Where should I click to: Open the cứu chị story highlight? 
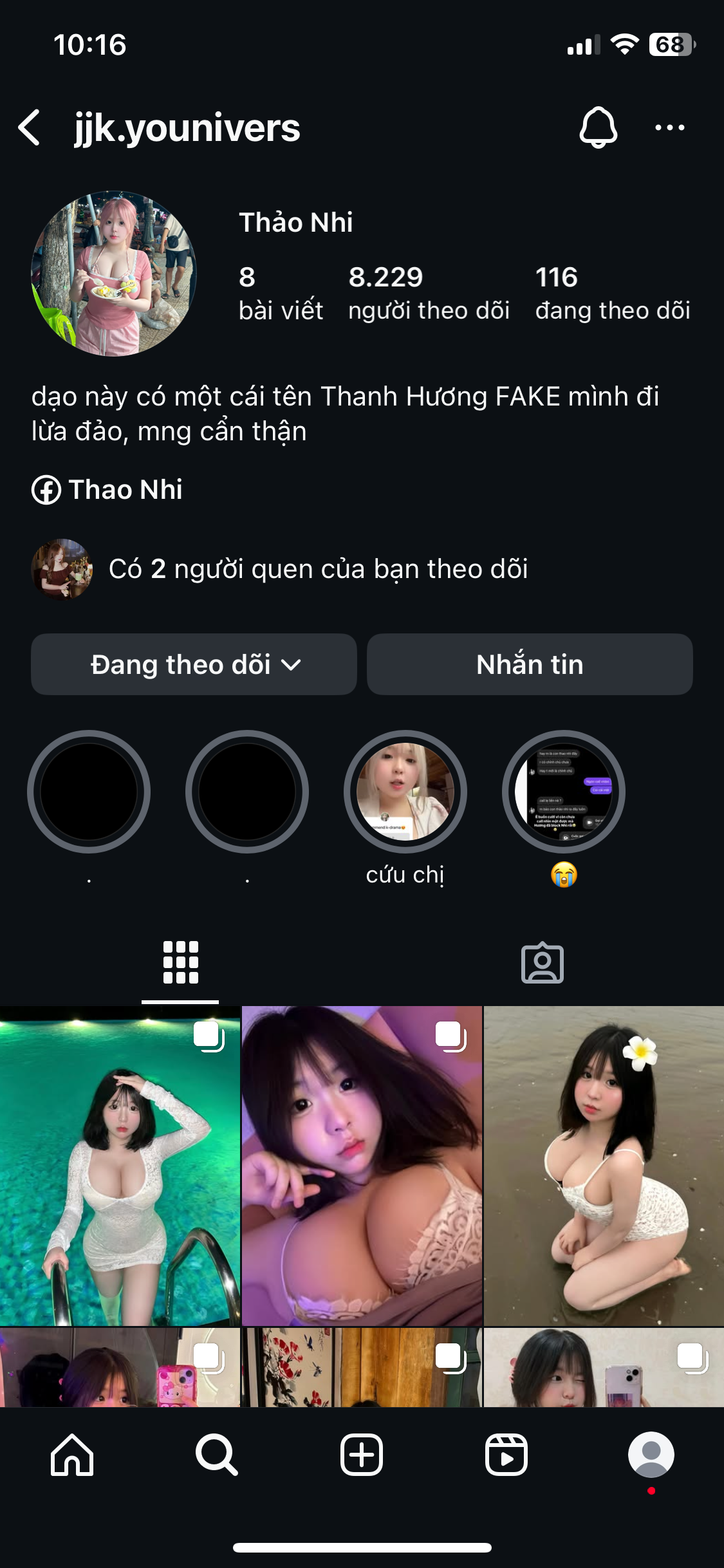(405, 792)
